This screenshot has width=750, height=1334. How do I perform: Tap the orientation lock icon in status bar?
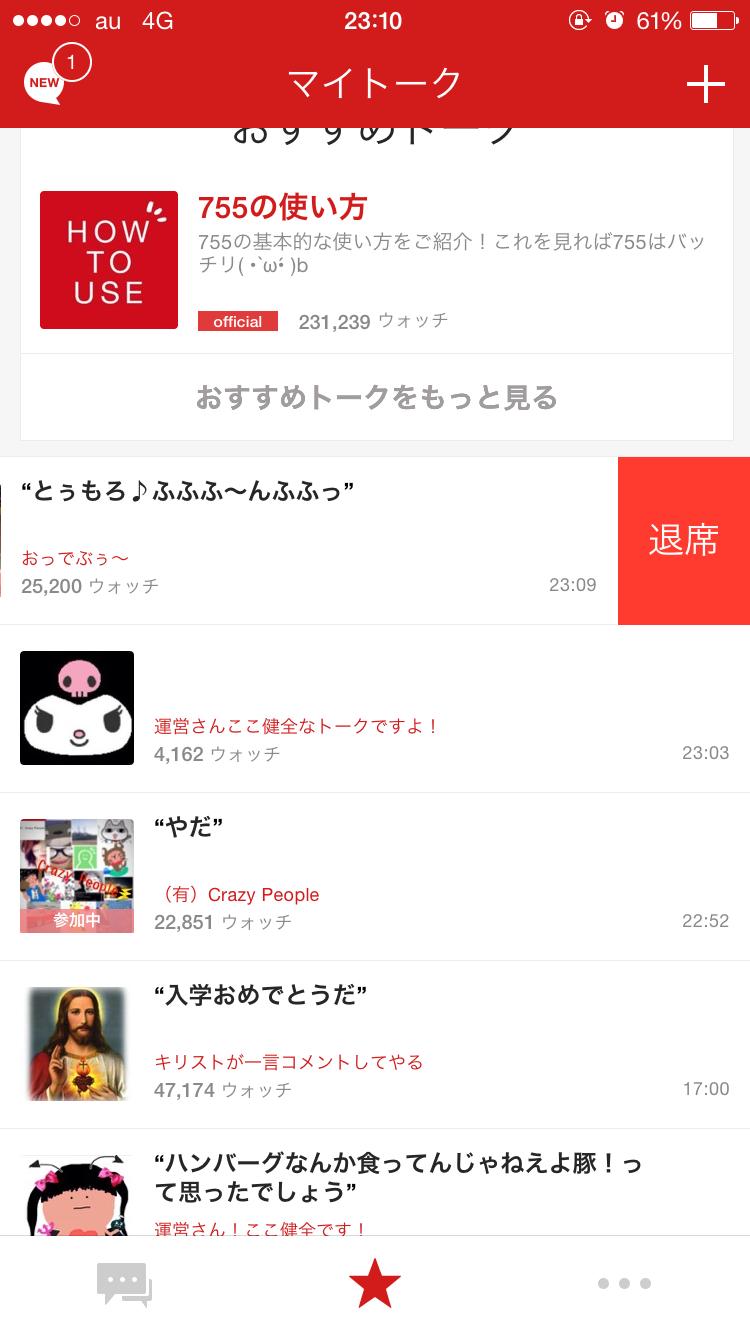[578, 18]
